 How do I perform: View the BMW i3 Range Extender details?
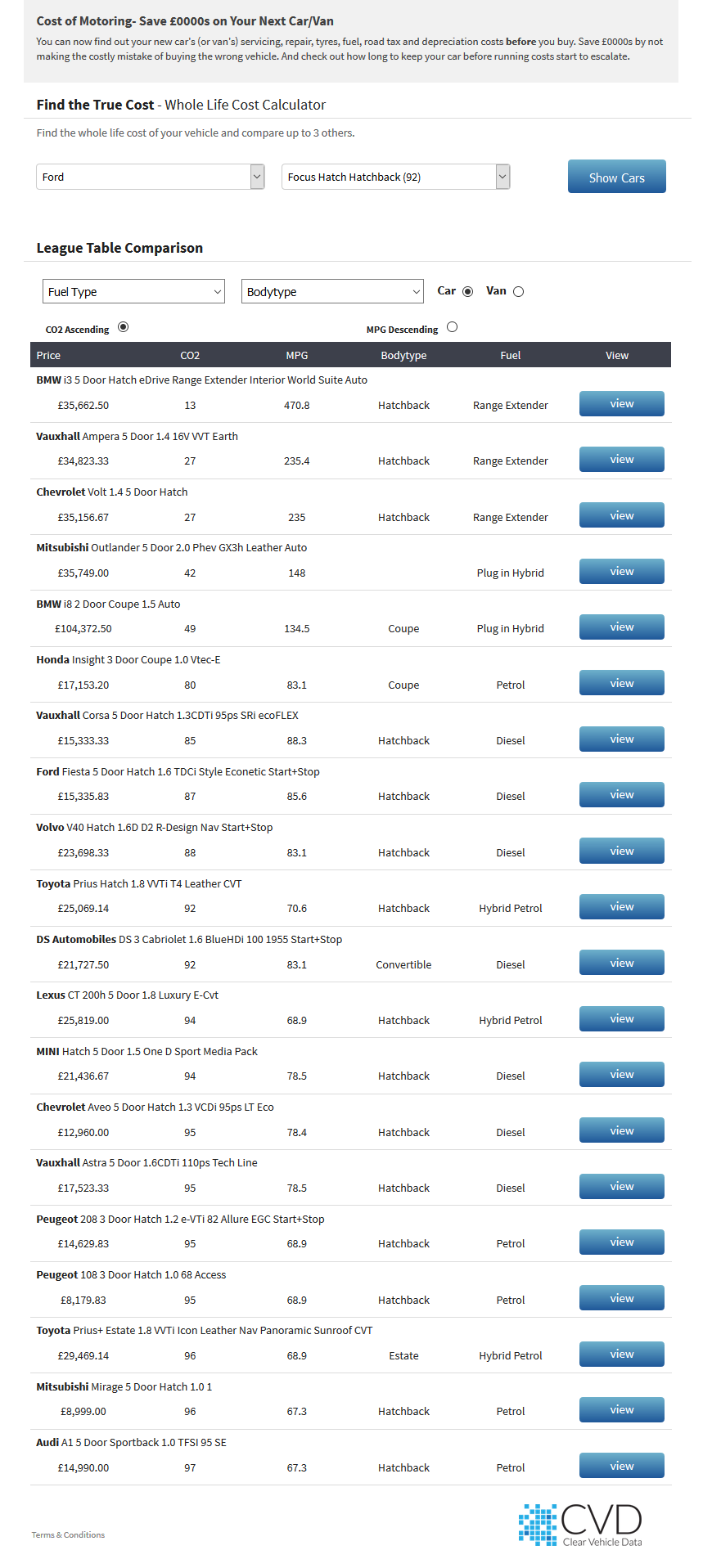coord(622,404)
